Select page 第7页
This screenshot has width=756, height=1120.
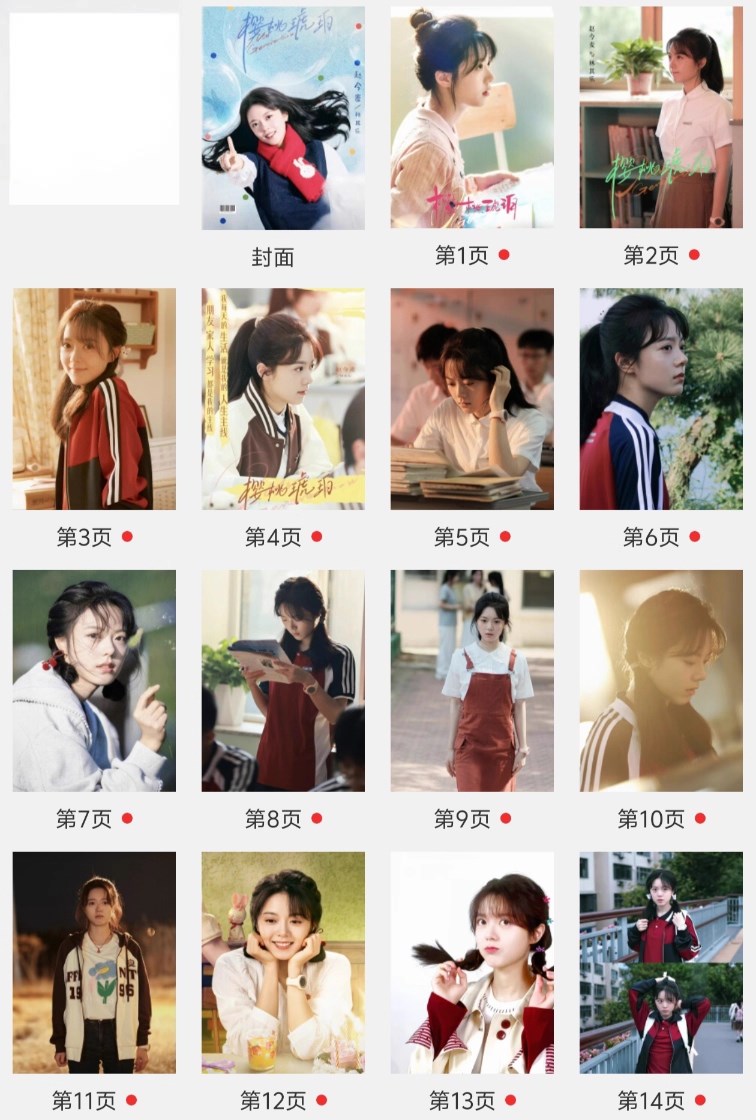point(94,681)
